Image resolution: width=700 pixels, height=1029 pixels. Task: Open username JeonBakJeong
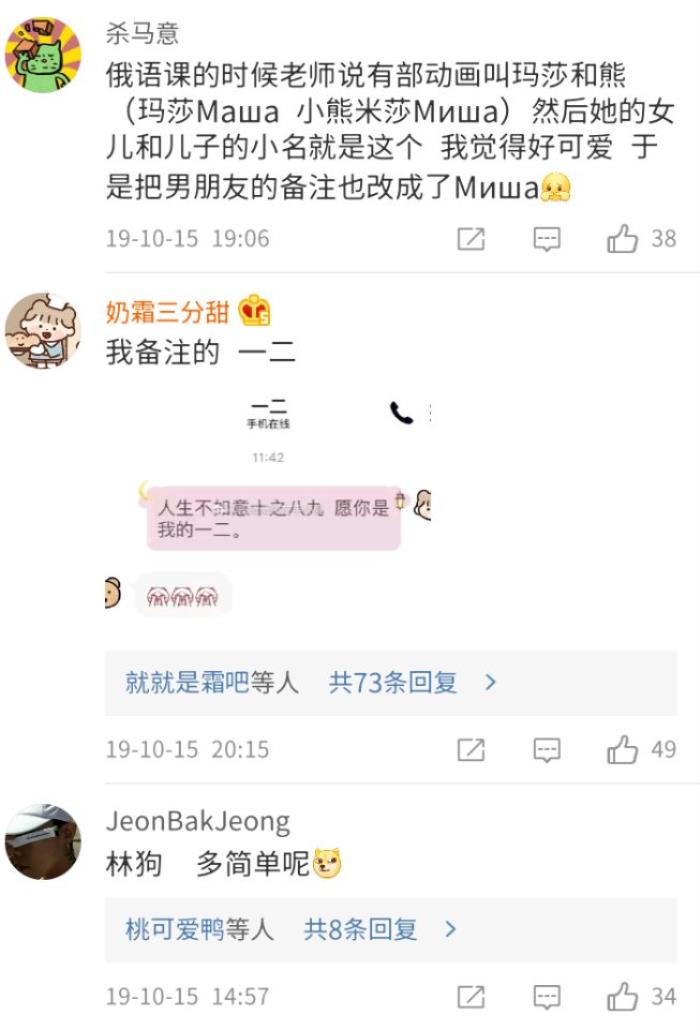pyautogui.click(x=198, y=823)
